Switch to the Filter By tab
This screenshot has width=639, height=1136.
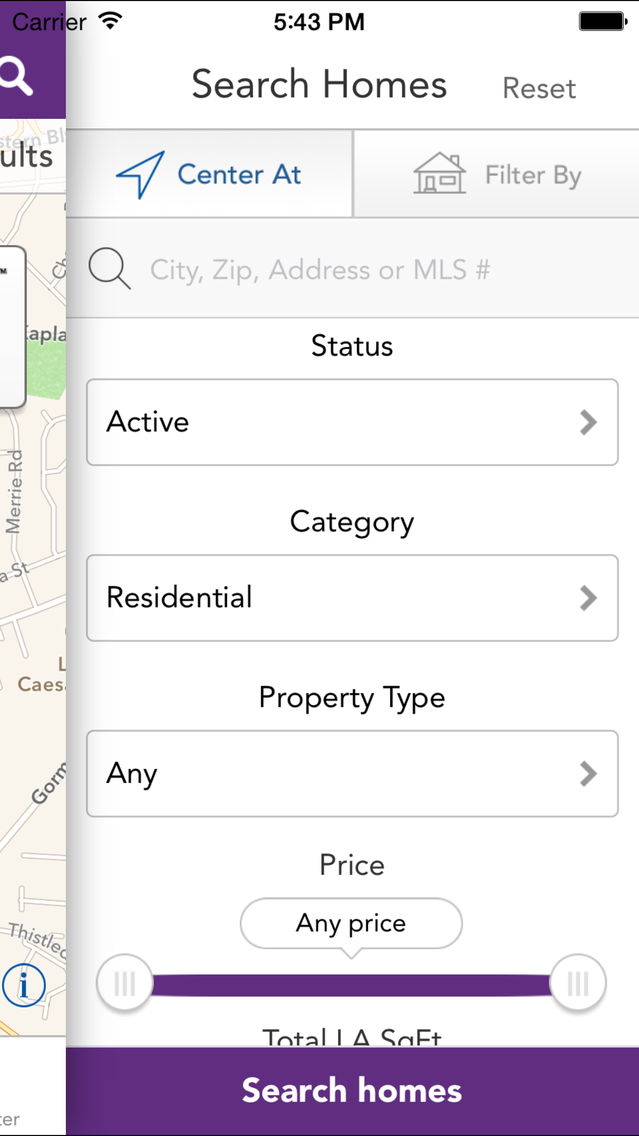coord(496,174)
